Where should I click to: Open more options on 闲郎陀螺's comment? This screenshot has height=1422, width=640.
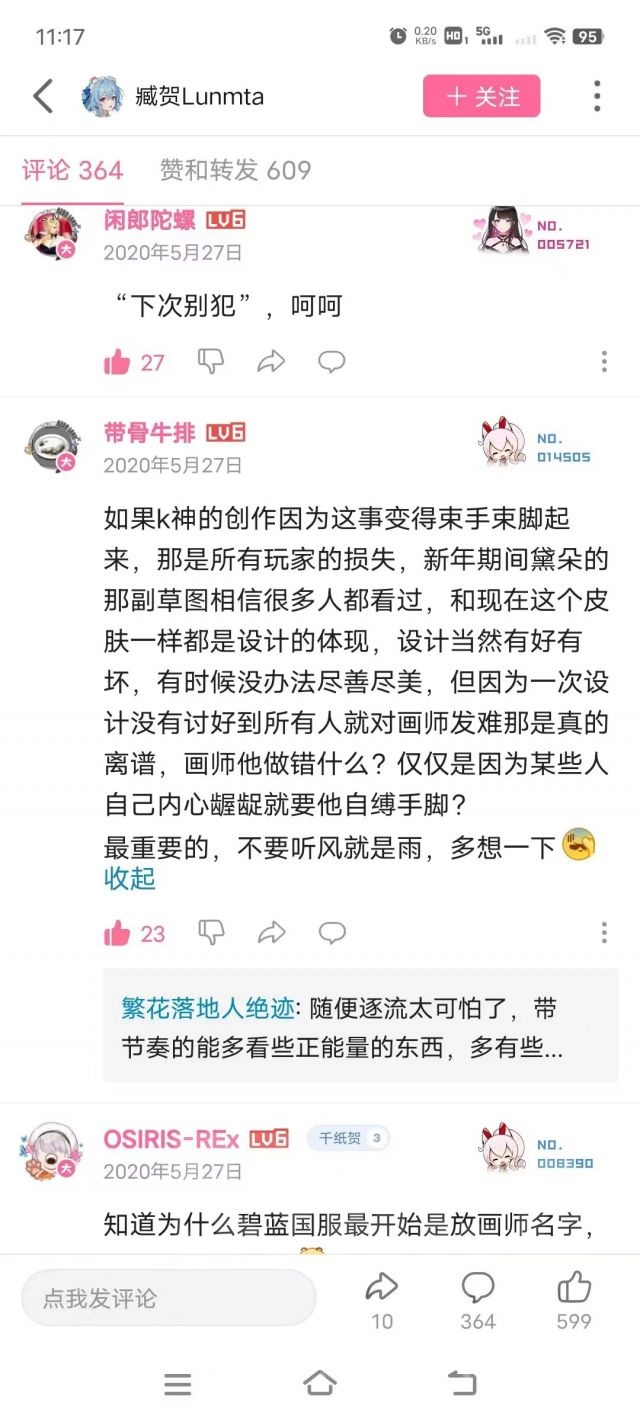click(x=604, y=362)
